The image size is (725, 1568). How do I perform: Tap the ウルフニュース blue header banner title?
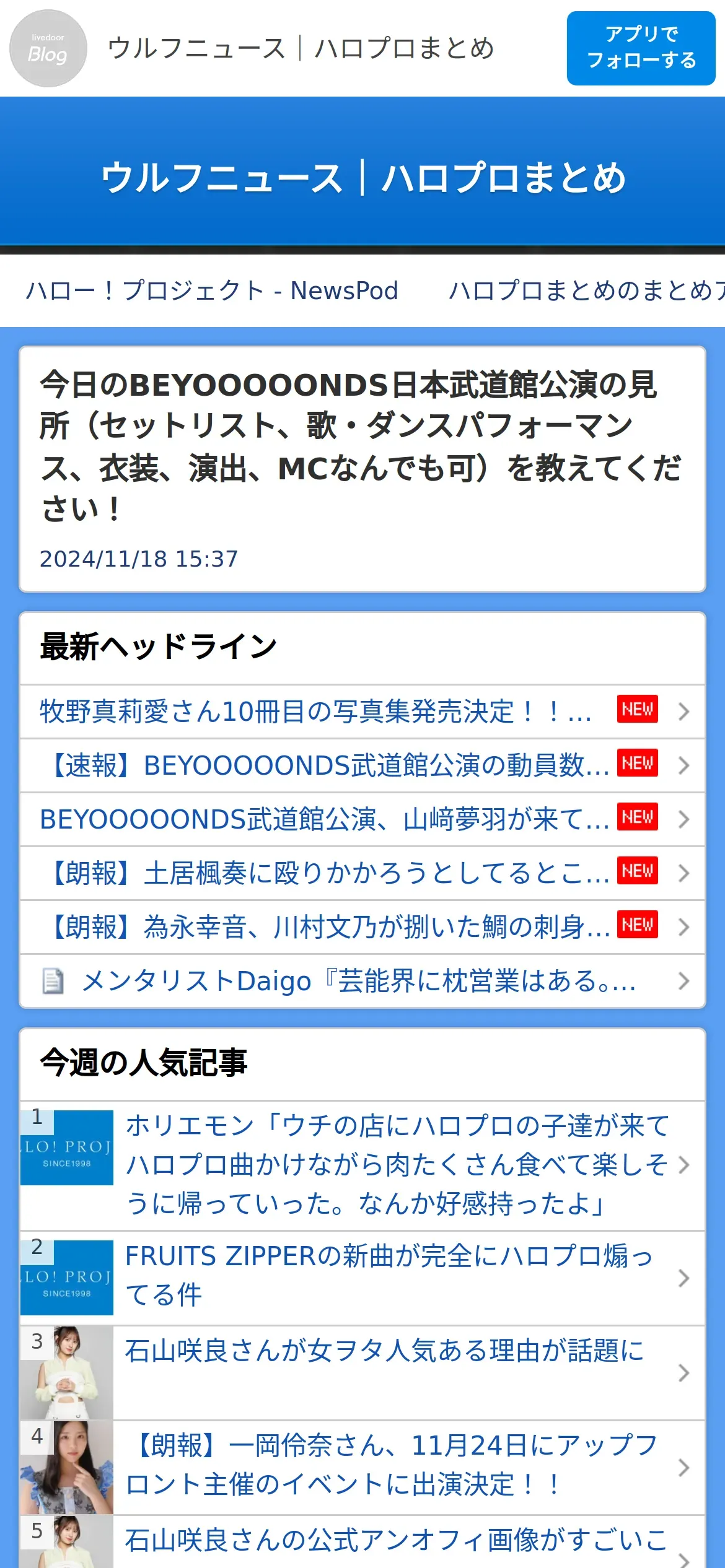pos(362,178)
